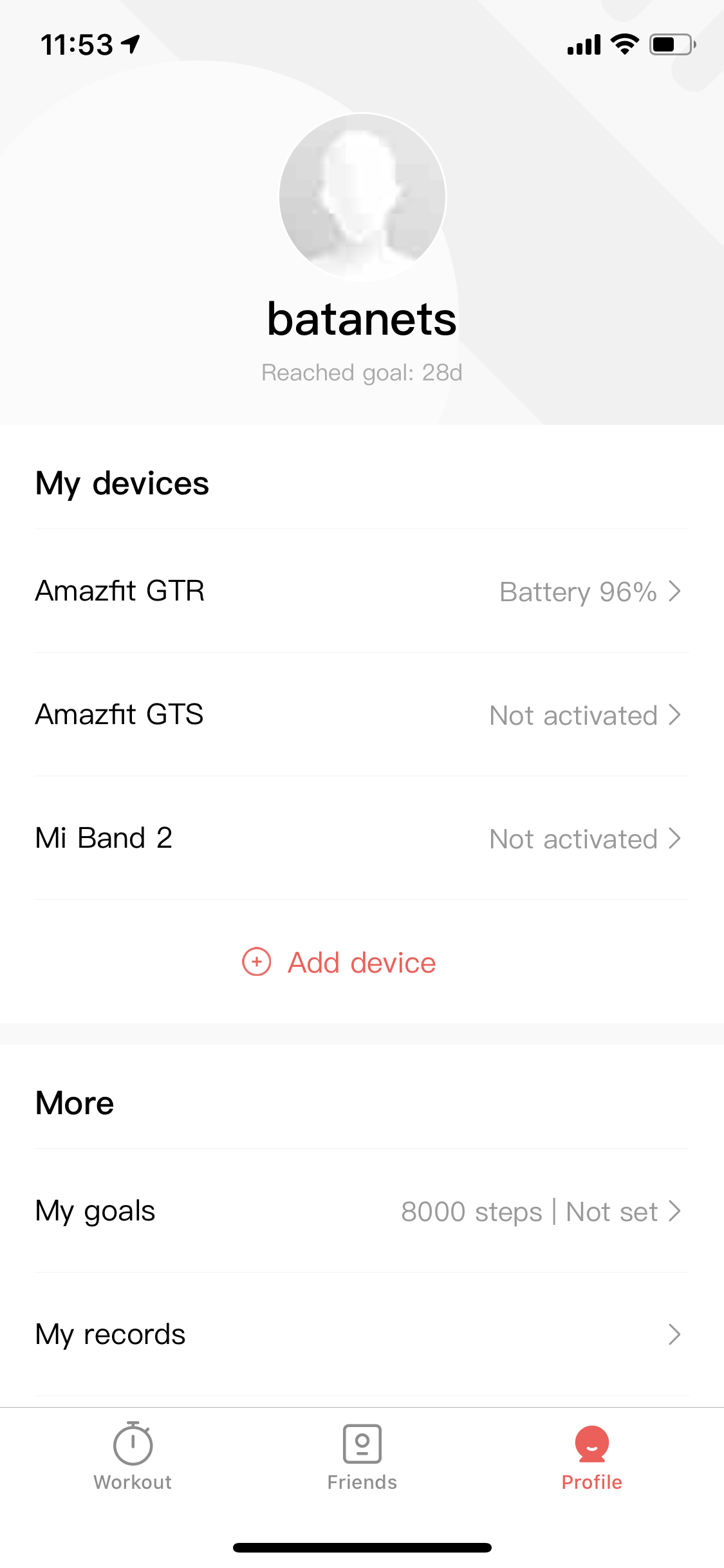Tap Add device
724x1568 pixels.
pos(339,962)
